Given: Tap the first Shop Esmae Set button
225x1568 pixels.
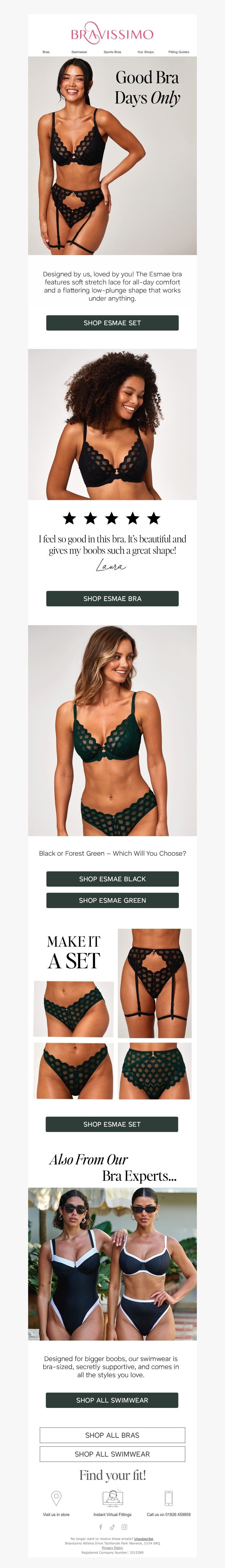Looking at the screenshot, I should point(112,323).
